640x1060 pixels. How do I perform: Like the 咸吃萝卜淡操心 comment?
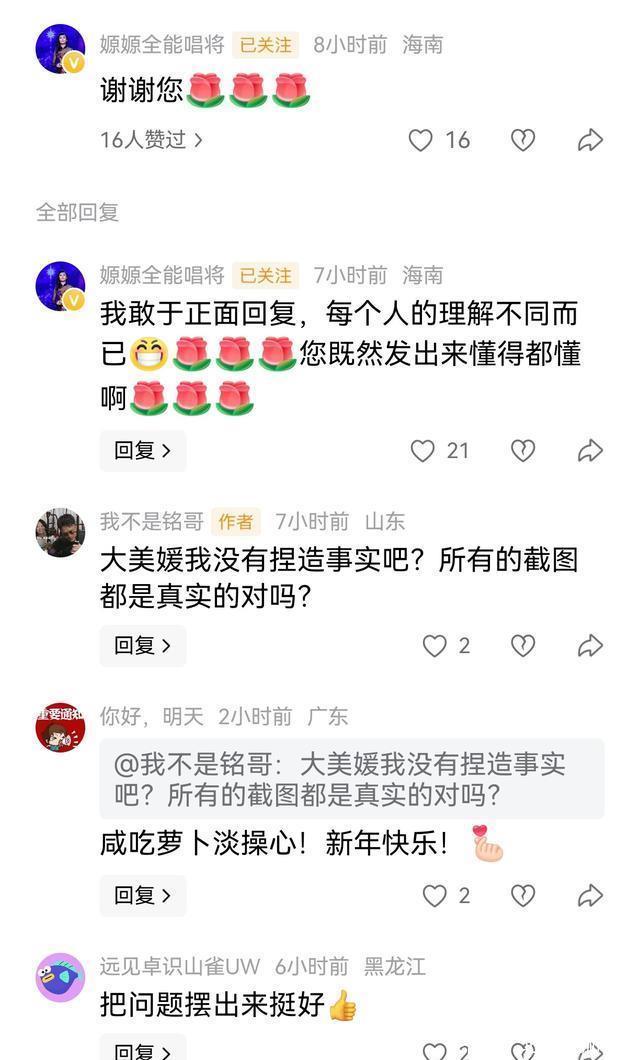[x=434, y=895]
